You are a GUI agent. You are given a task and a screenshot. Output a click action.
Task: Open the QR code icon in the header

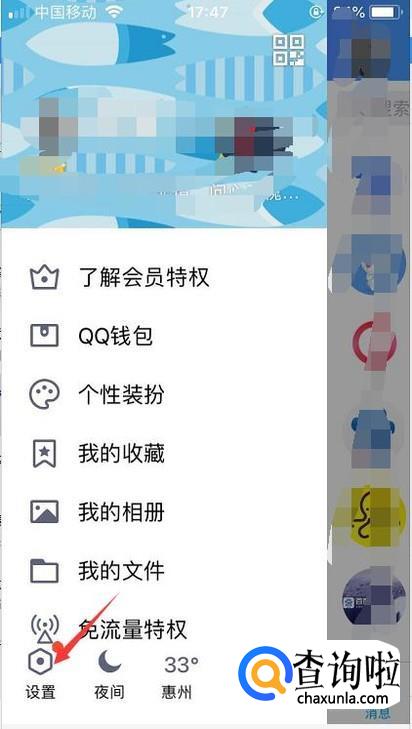(289, 51)
